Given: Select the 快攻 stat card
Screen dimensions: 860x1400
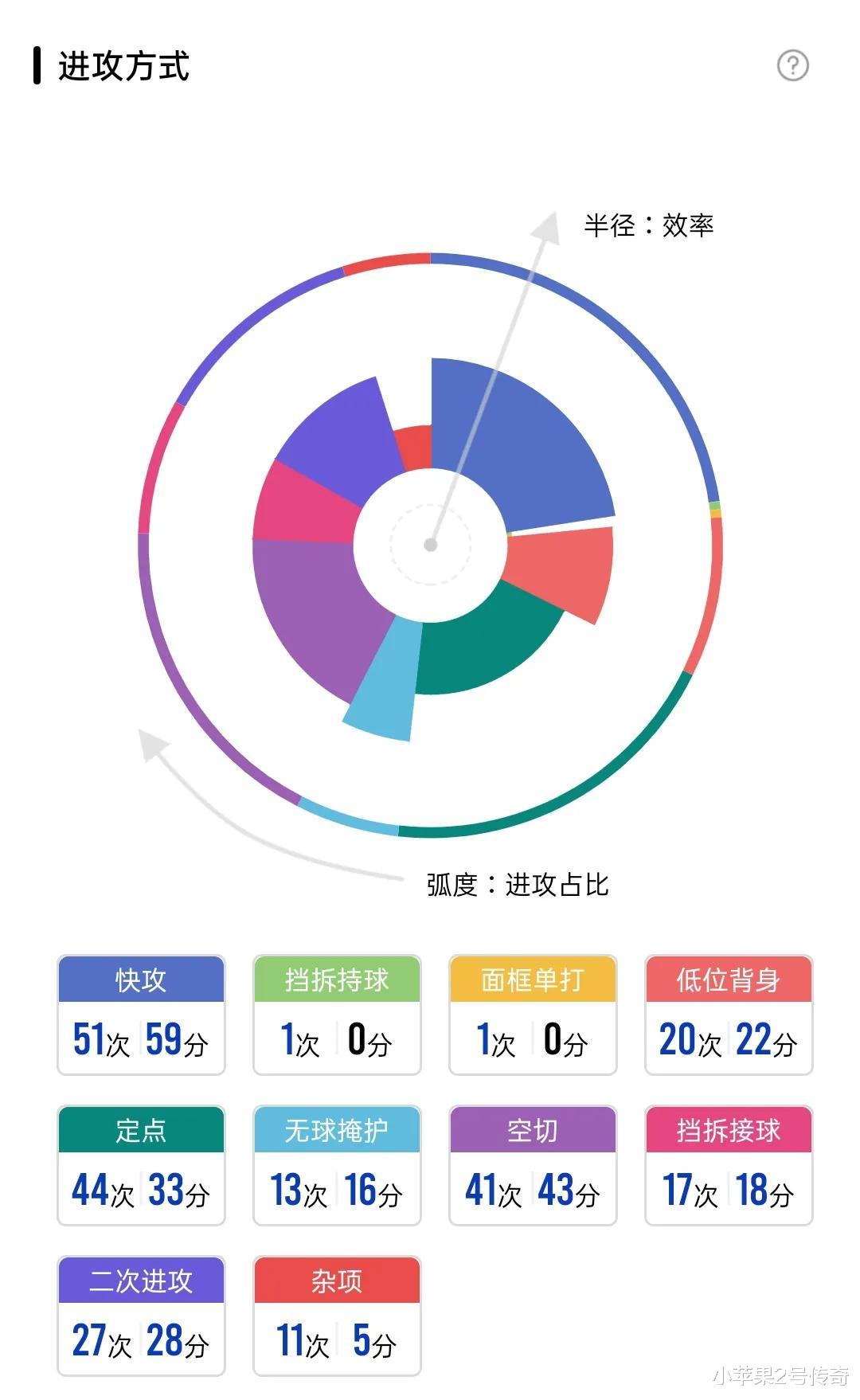Looking at the screenshot, I should coord(141,1015).
